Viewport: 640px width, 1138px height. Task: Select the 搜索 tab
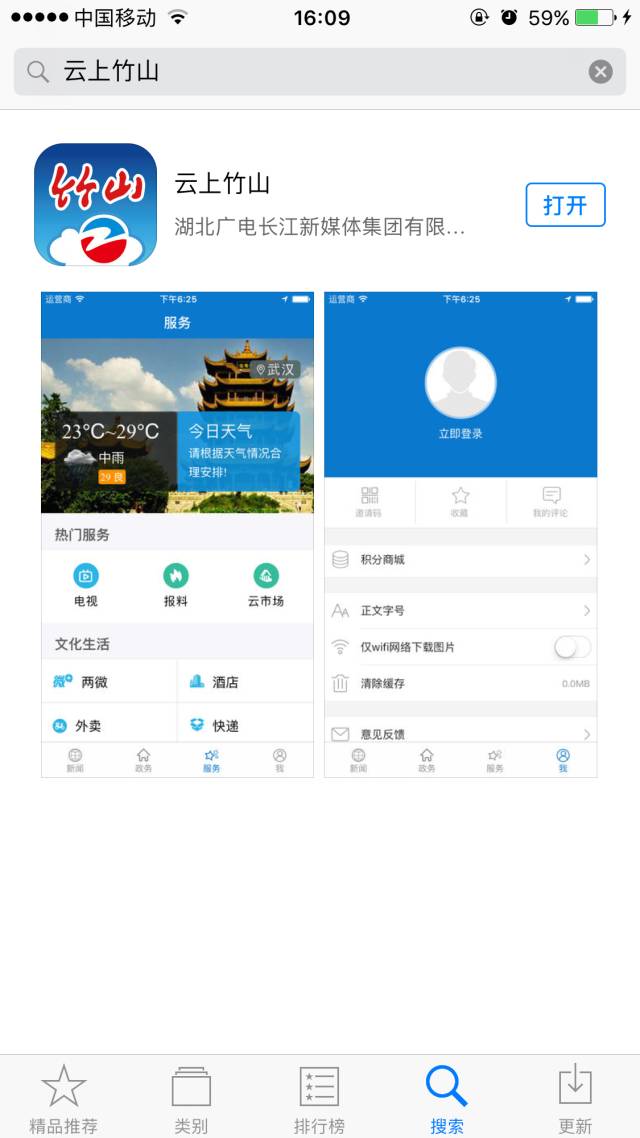(x=447, y=1098)
